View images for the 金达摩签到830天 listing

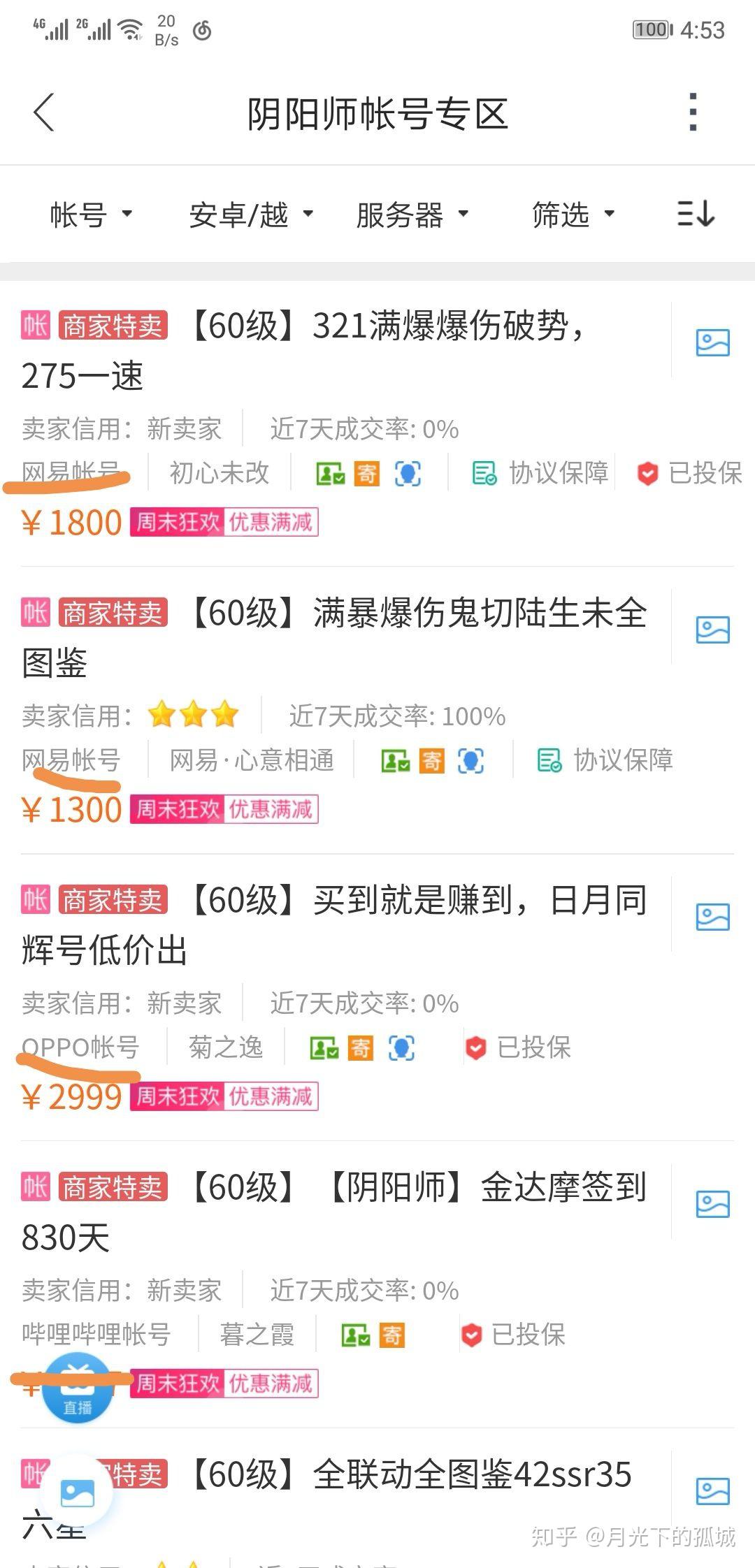click(712, 1204)
